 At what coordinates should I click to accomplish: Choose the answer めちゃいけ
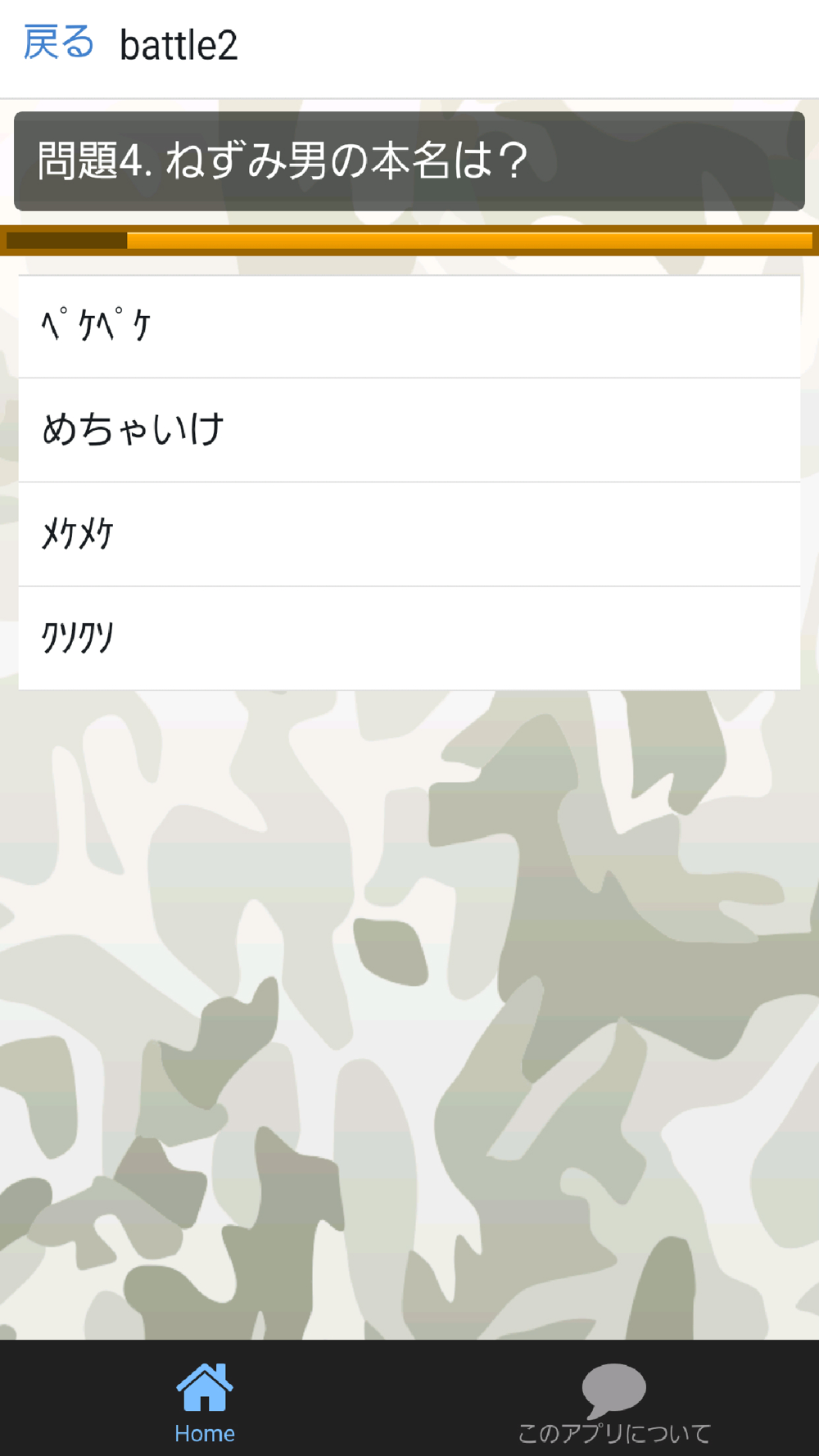(x=409, y=430)
